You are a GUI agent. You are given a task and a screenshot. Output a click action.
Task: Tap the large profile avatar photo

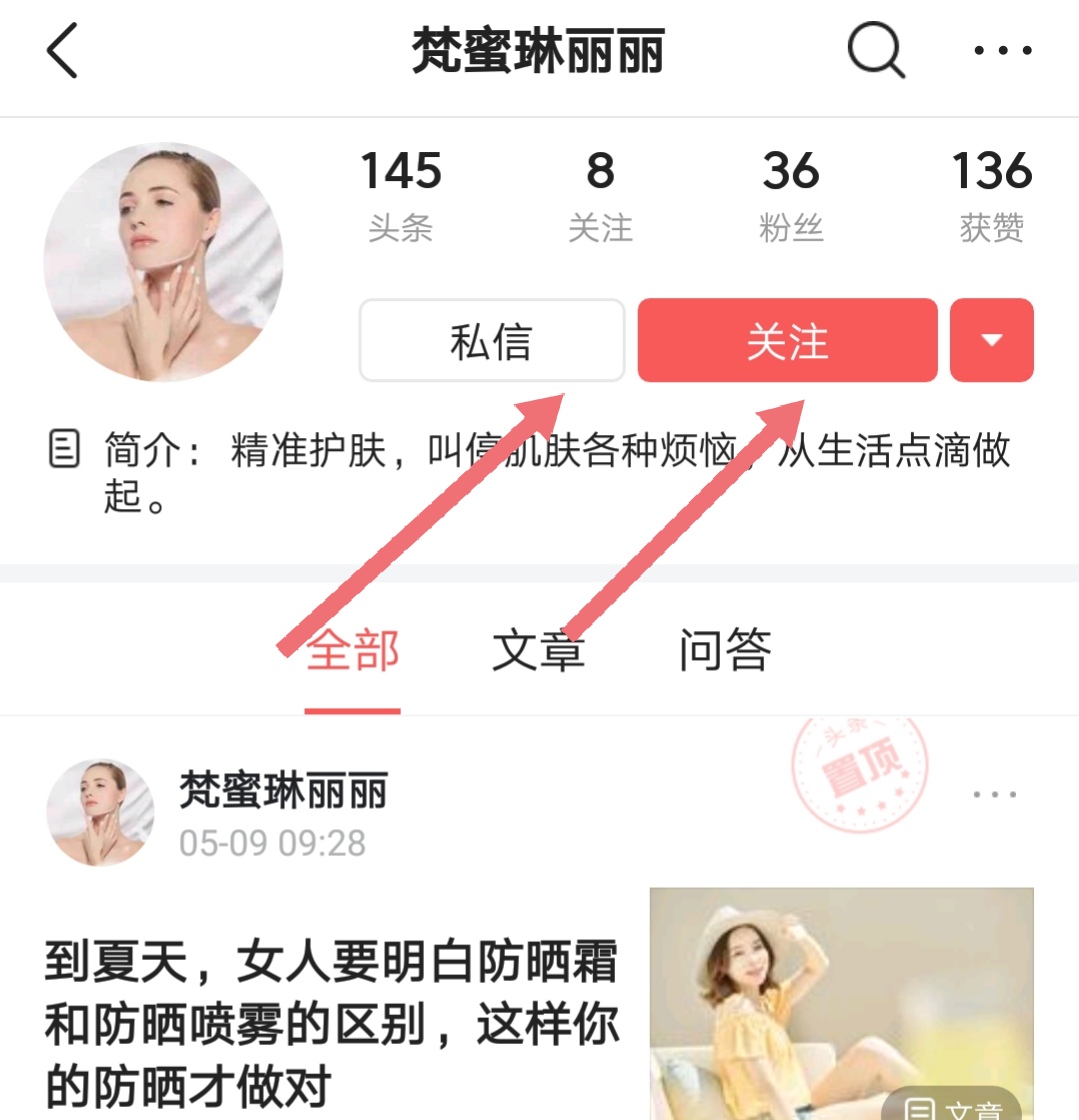[x=164, y=262]
